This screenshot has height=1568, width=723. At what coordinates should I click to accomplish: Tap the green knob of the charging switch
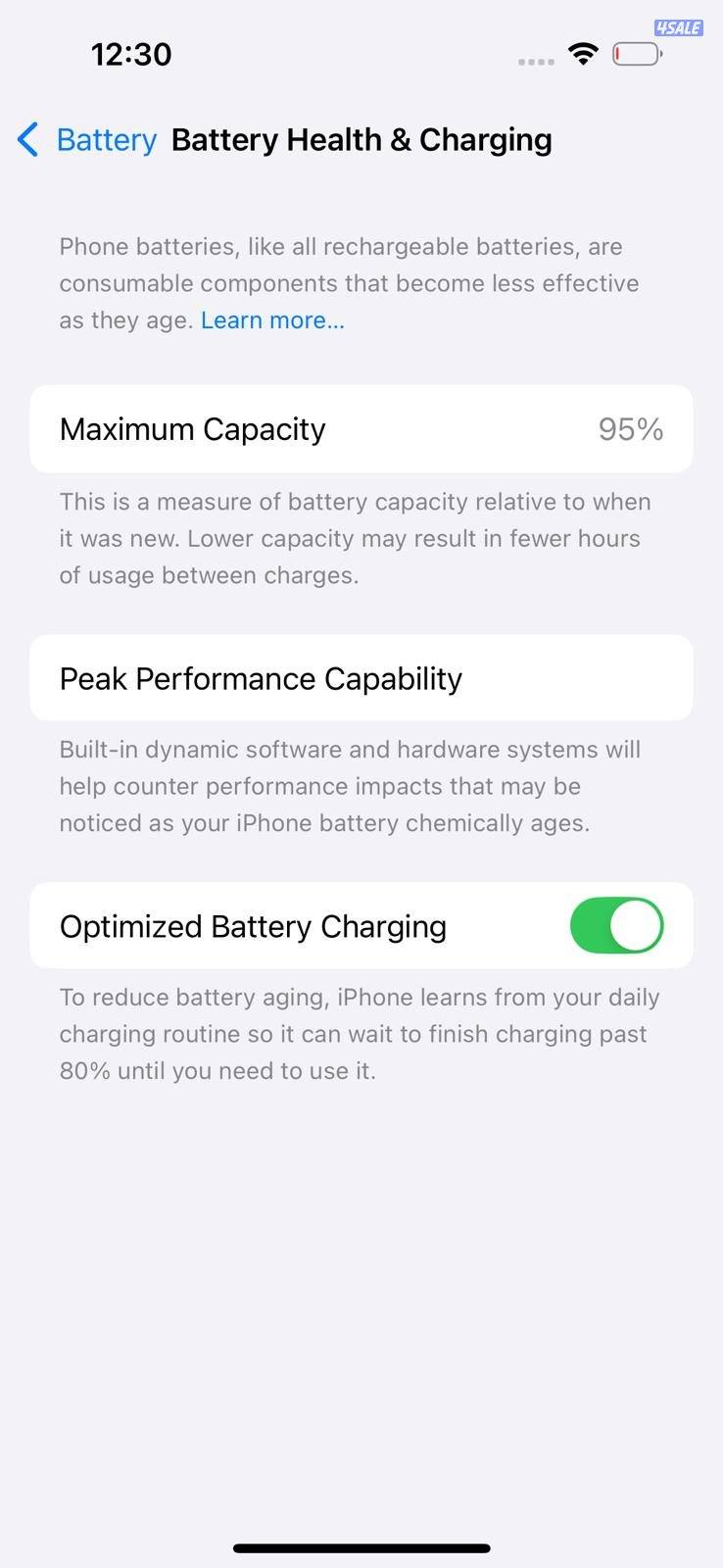pyautogui.click(x=637, y=924)
